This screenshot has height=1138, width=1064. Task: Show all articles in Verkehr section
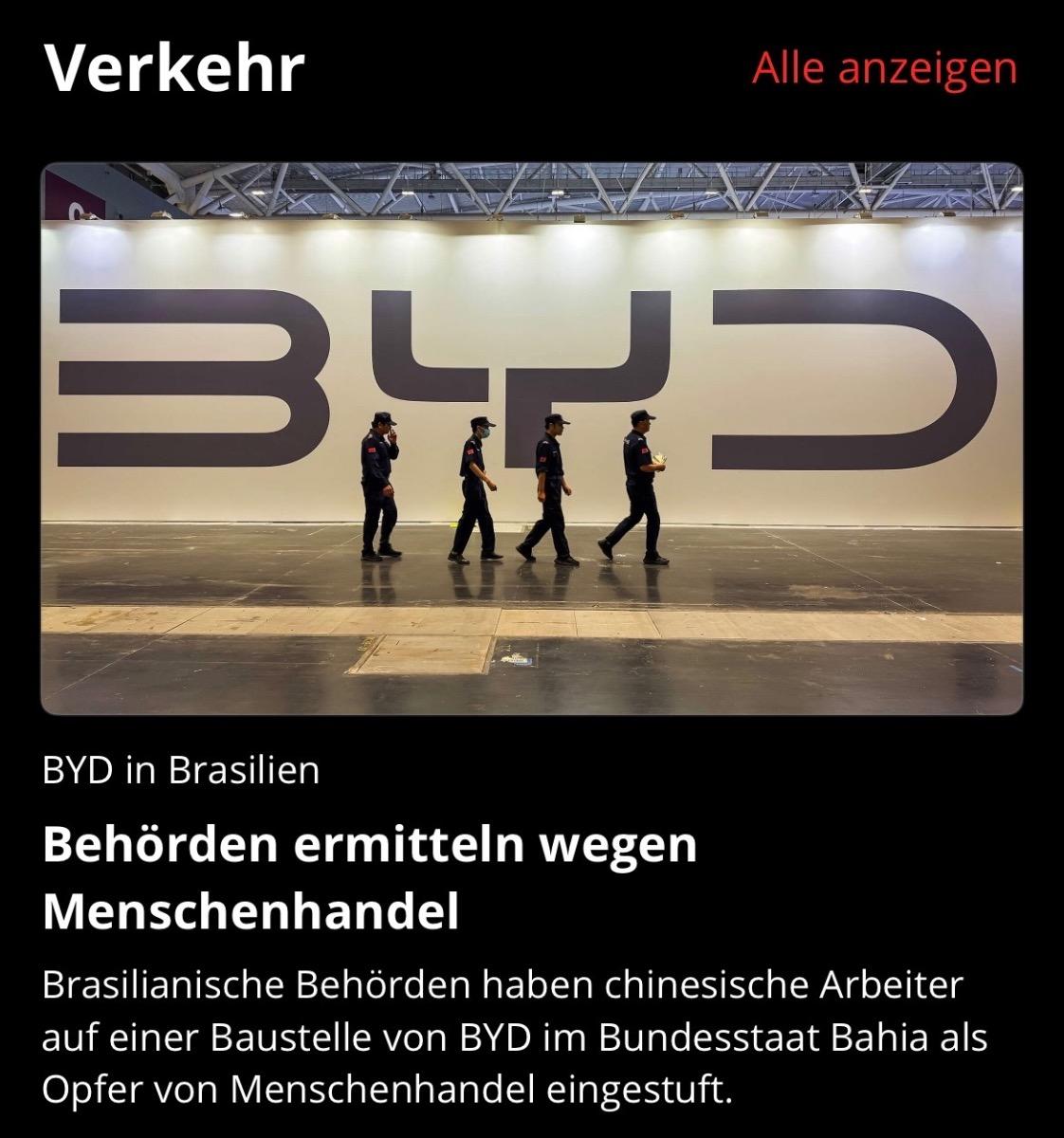click(884, 69)
